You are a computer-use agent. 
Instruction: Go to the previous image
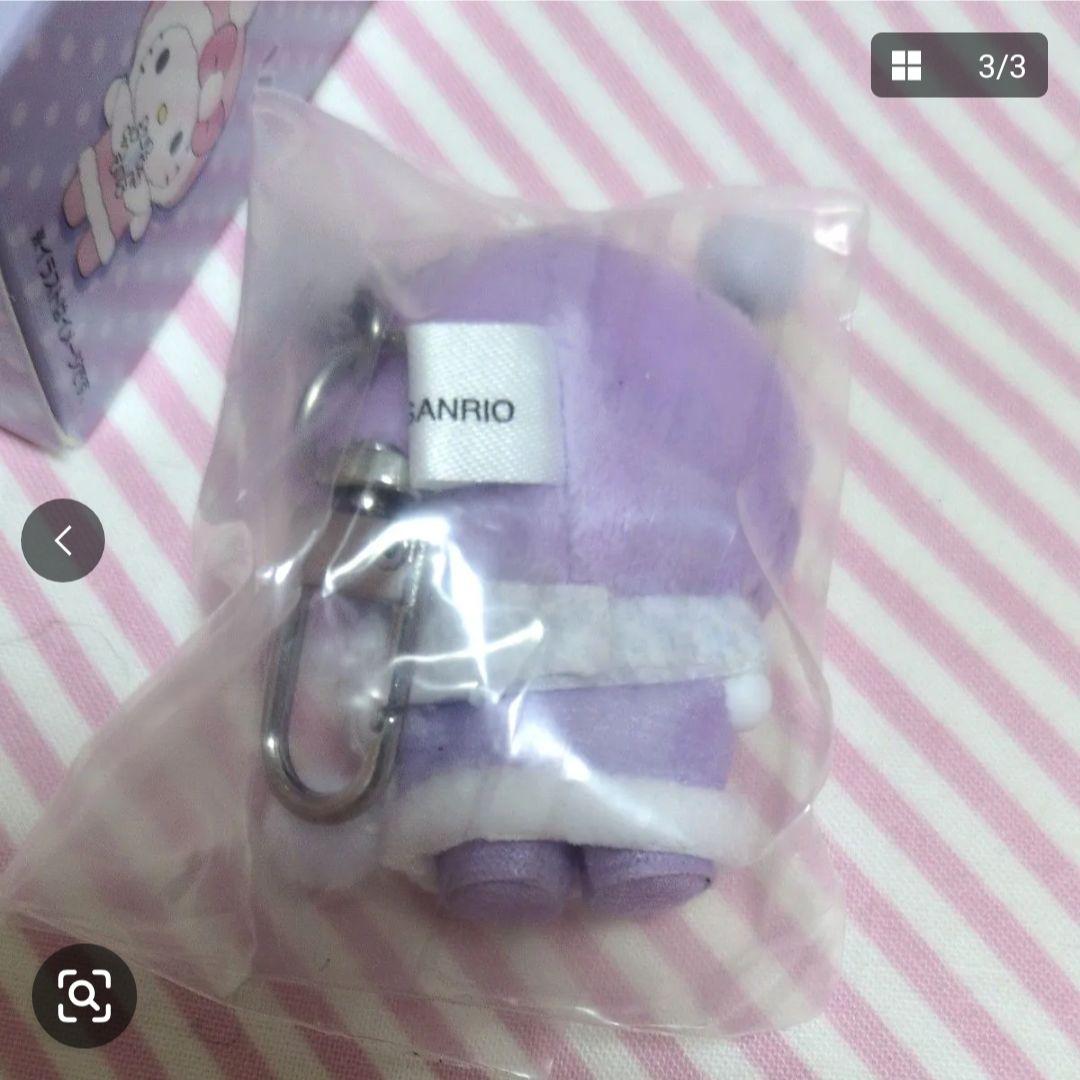pos(63,540)
